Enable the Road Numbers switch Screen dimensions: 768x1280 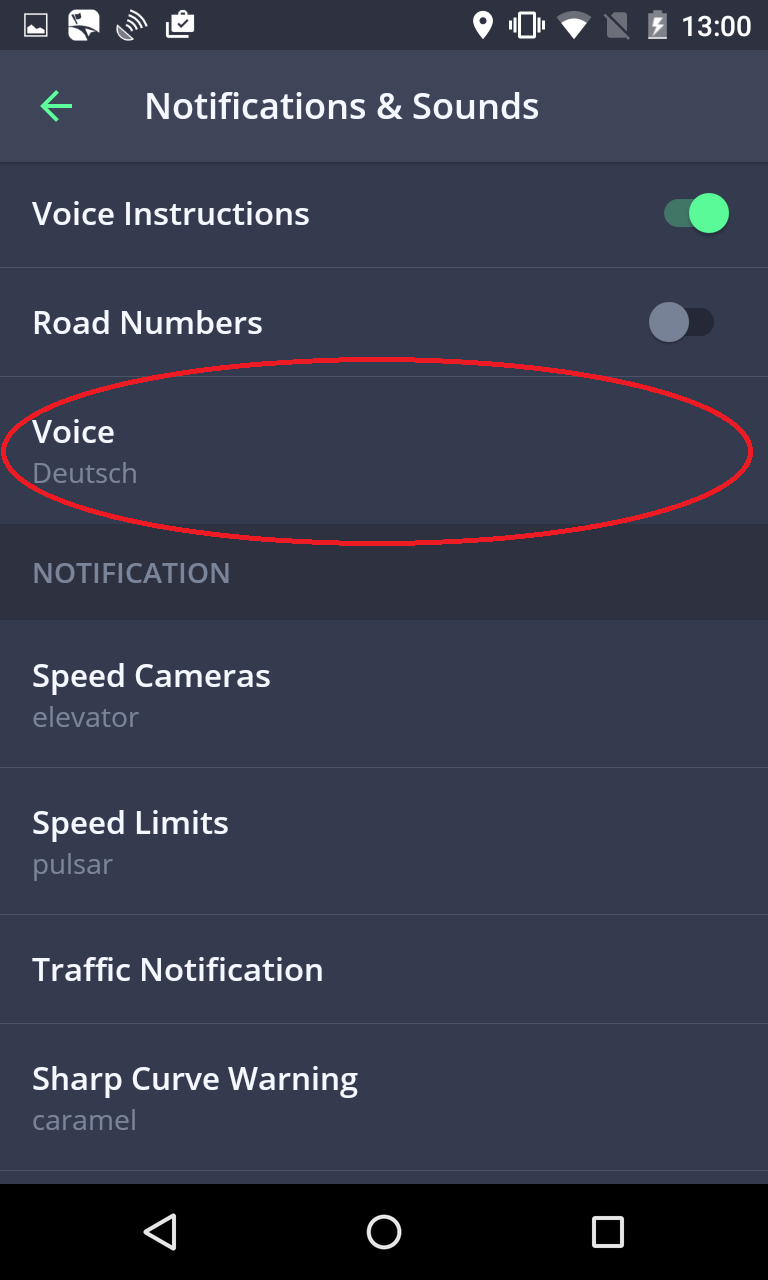point(681,322)
